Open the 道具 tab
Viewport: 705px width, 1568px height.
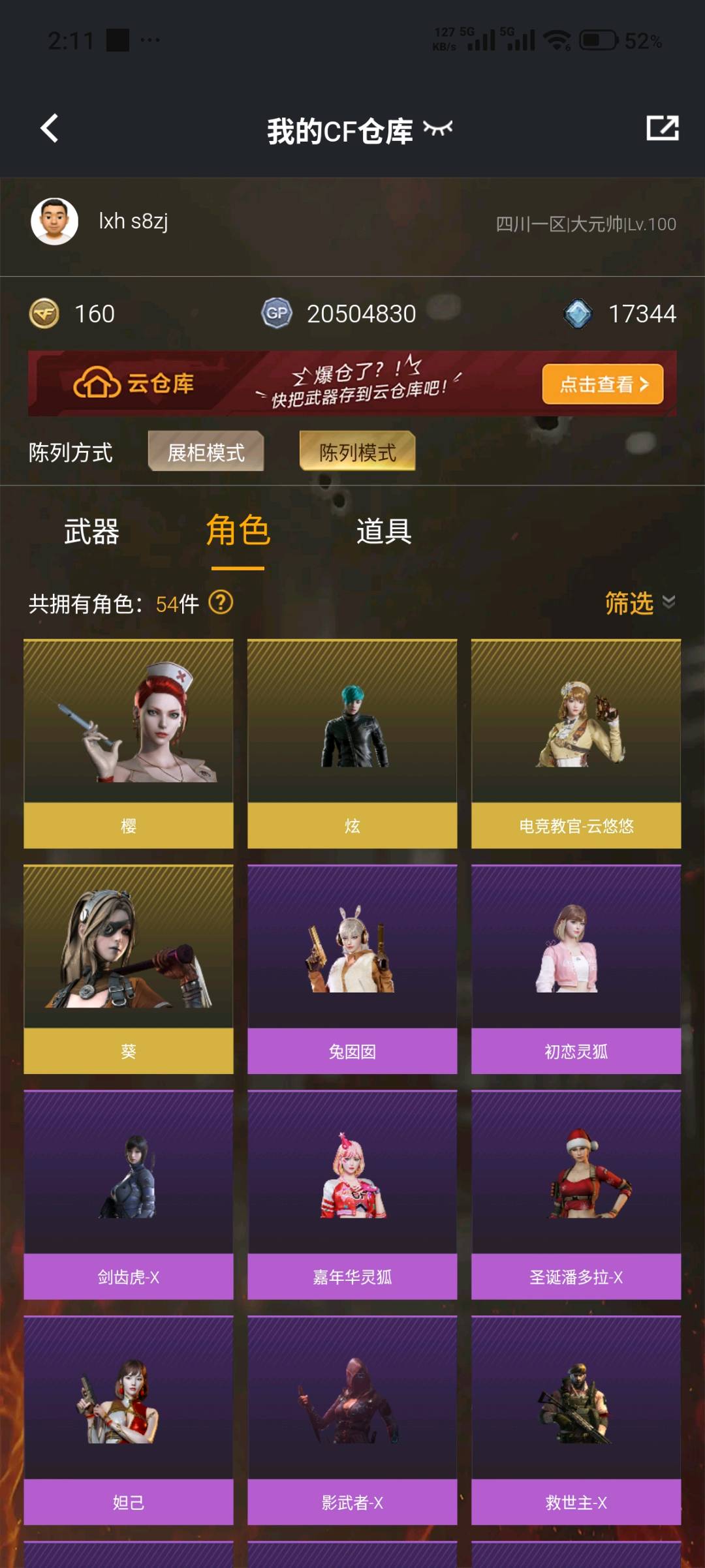tap(384, 532)
